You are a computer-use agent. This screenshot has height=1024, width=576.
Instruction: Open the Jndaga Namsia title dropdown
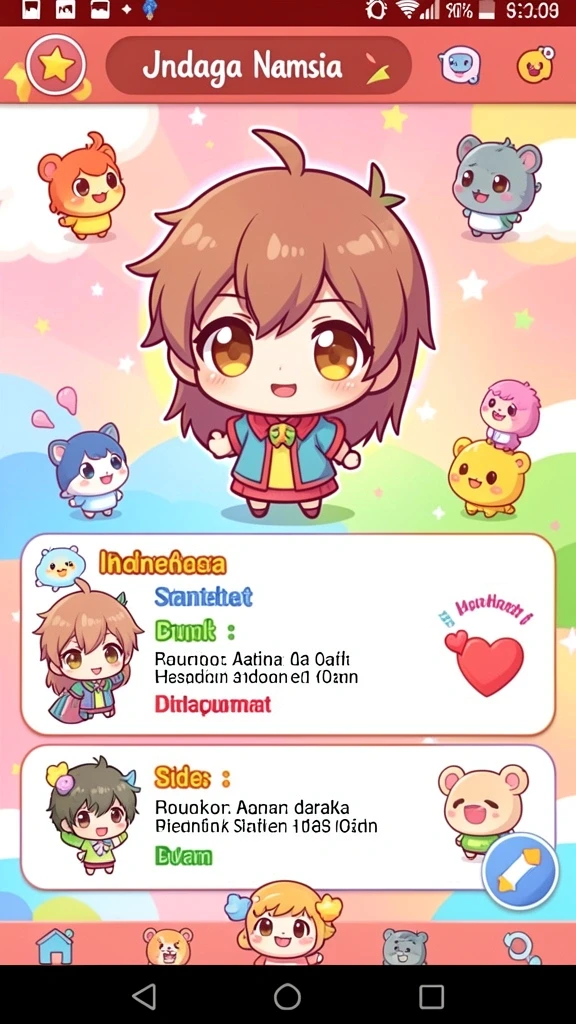(x=259, y=66)
